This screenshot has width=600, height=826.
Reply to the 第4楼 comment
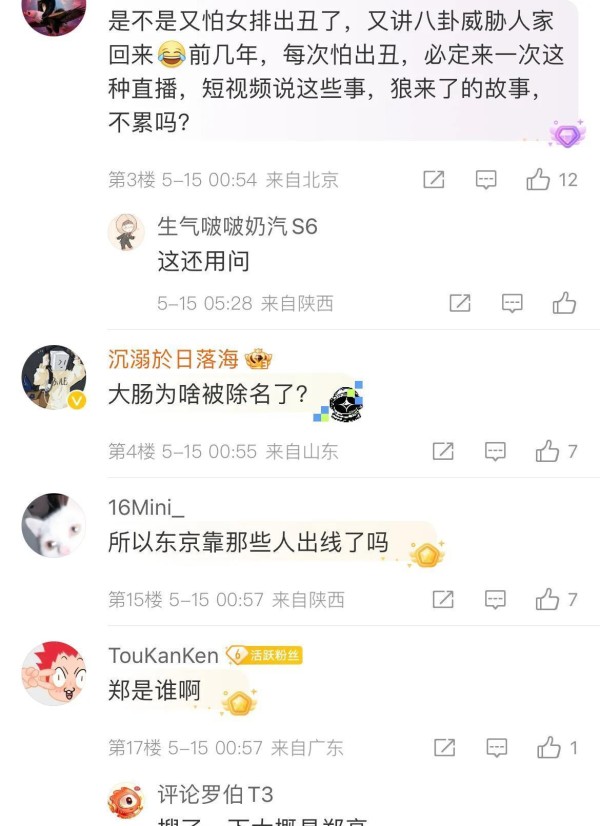(495, 452)
